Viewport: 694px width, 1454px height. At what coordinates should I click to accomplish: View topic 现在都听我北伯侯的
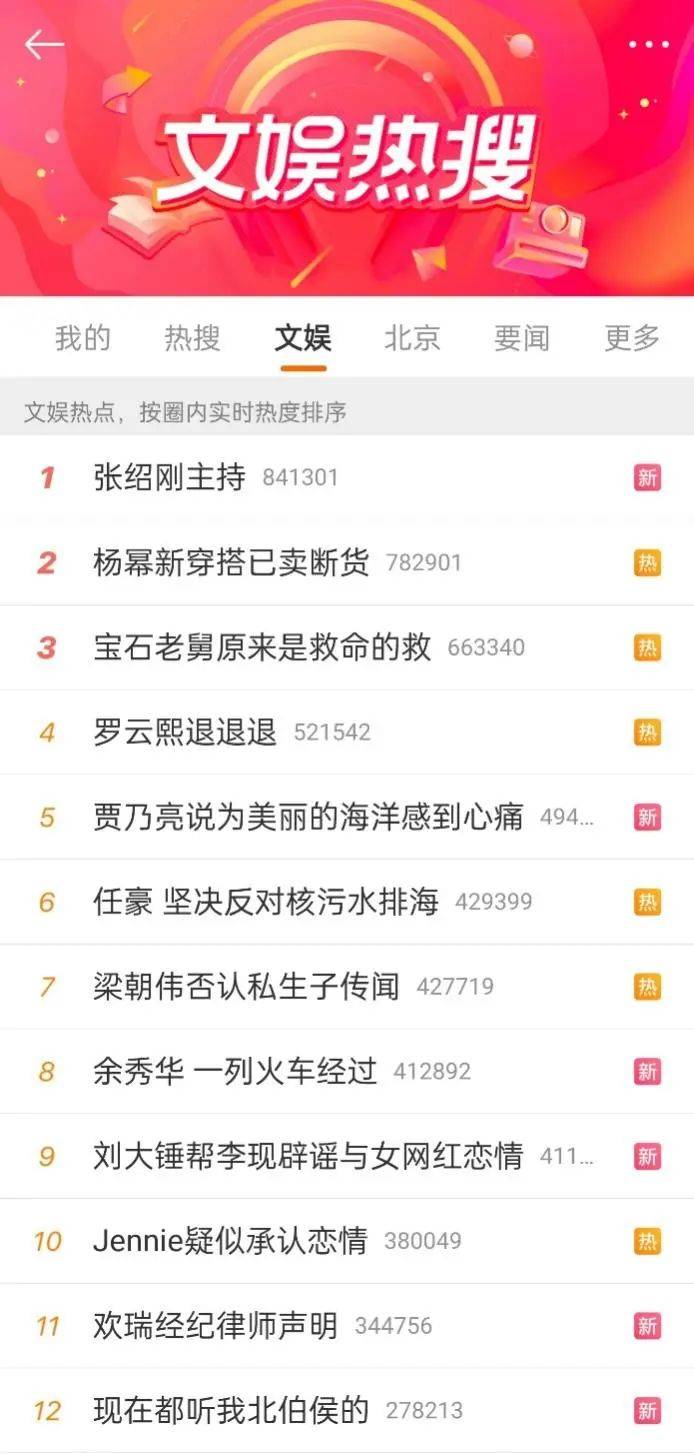[x=231, y=1411]
